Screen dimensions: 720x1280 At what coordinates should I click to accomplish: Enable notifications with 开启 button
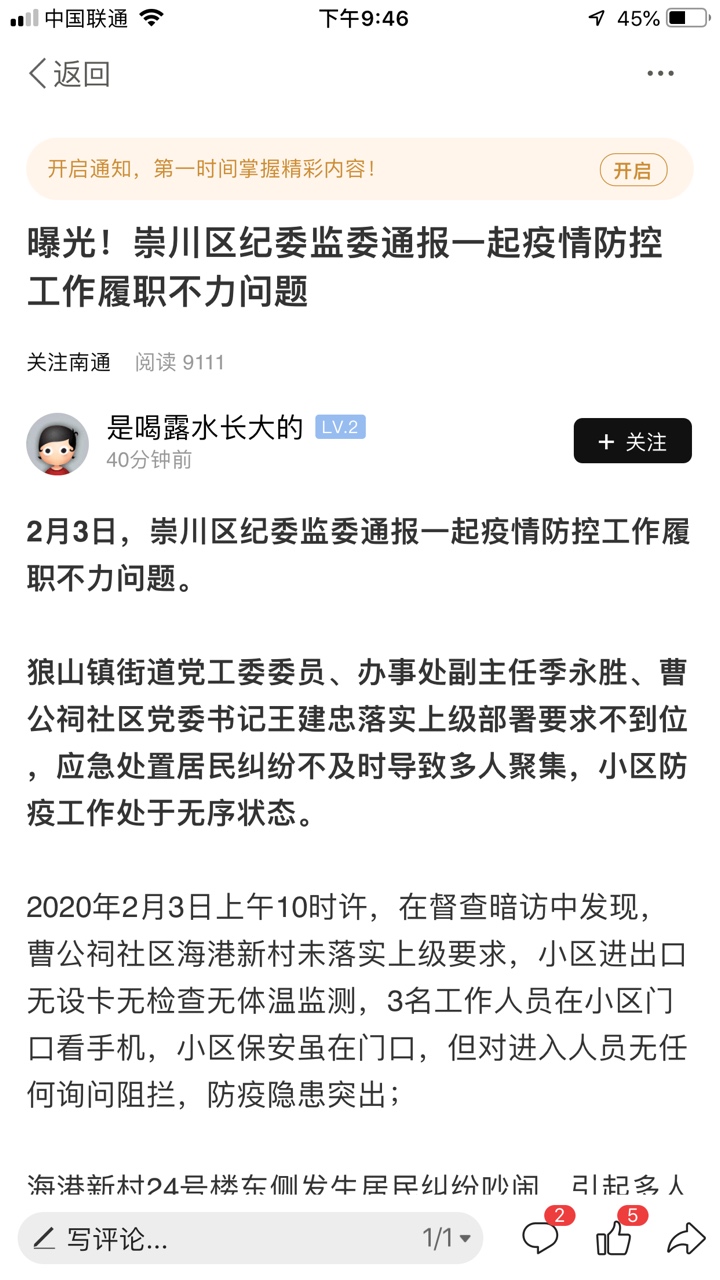[x=633, y=170]
